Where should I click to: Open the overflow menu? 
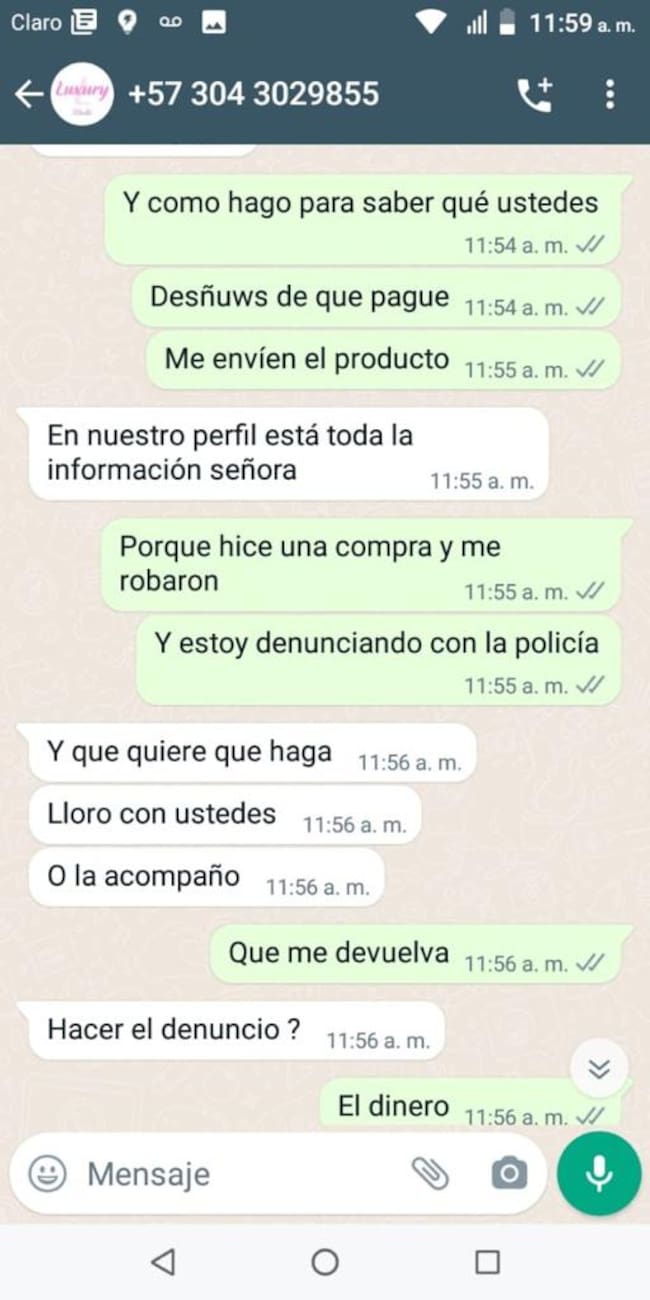610,95
